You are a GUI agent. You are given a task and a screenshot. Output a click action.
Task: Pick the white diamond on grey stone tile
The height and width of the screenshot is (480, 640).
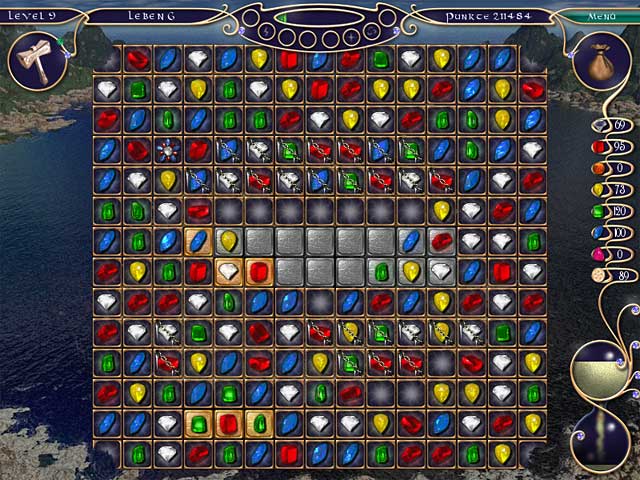(442, 271)
